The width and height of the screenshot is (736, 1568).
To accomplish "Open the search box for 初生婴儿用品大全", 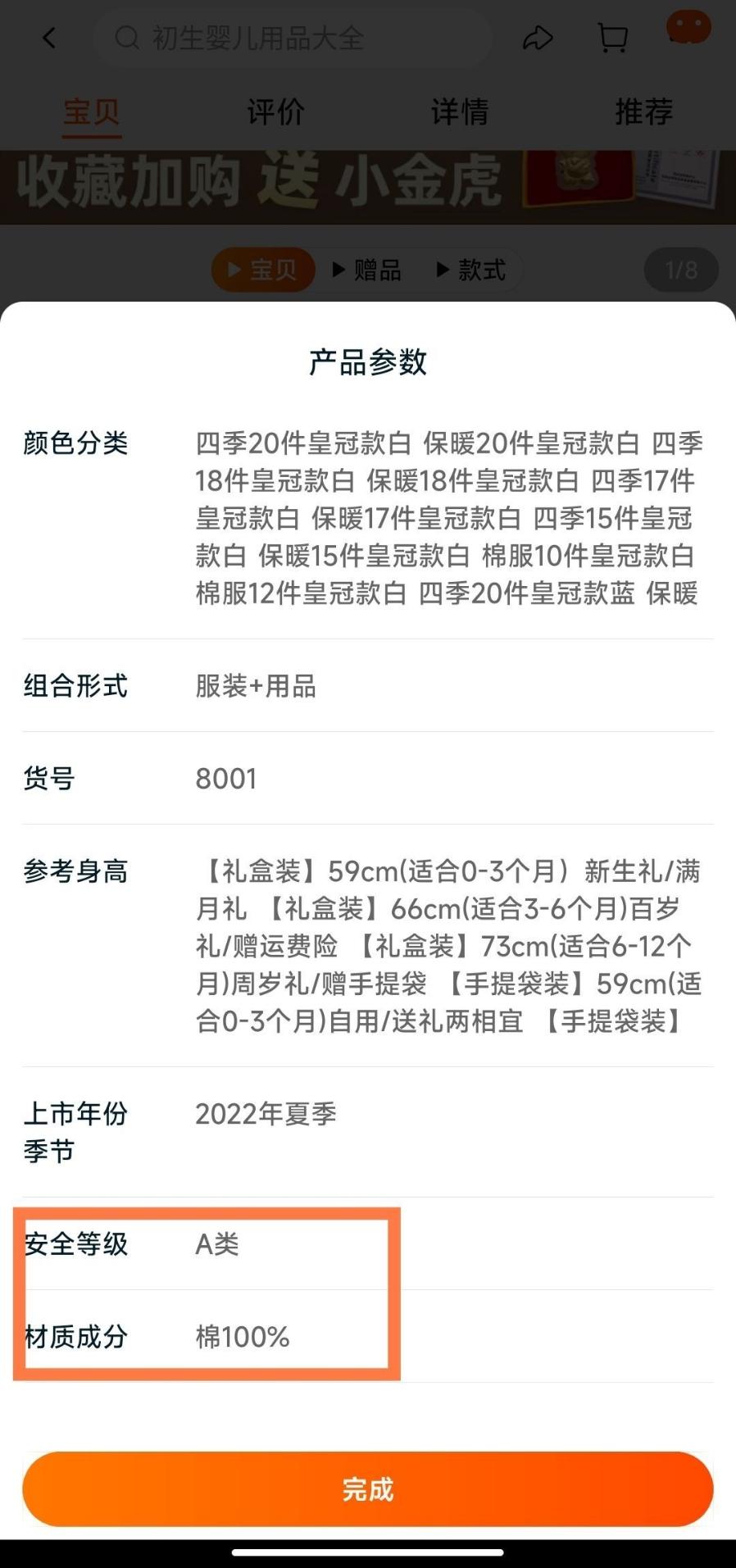I will click(x=291, y=38).
